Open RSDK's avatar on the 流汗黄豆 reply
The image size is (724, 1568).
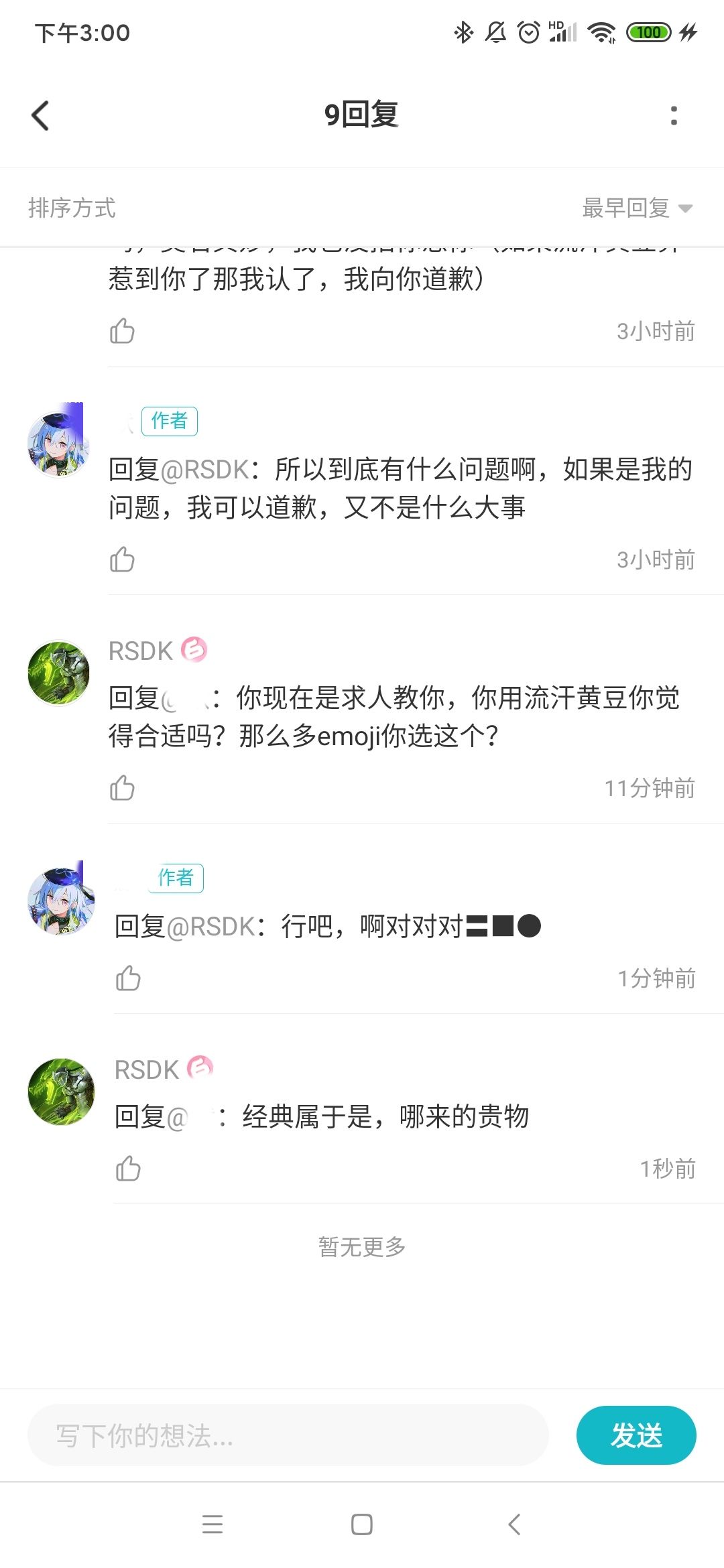point(59,673)
